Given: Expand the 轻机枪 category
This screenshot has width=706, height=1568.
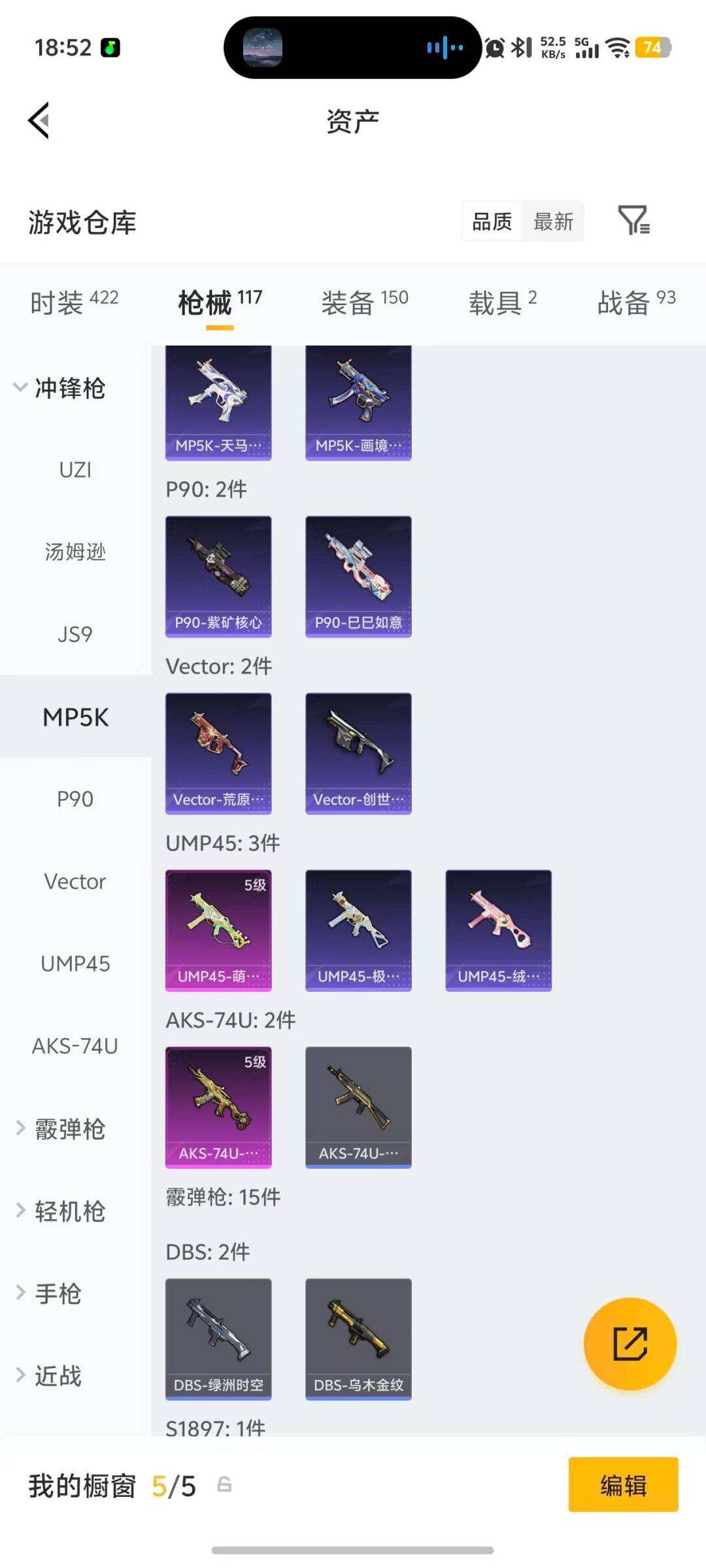Looking at the screenshot, I should pos(60,1211).
